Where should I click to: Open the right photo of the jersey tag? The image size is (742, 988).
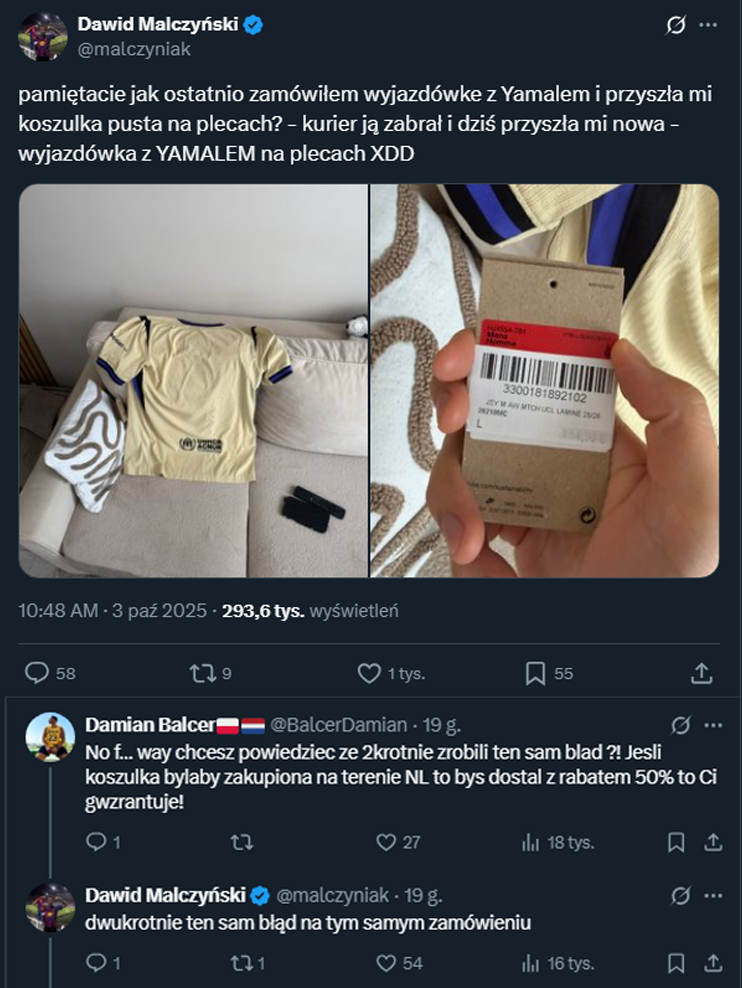point(545,381)
